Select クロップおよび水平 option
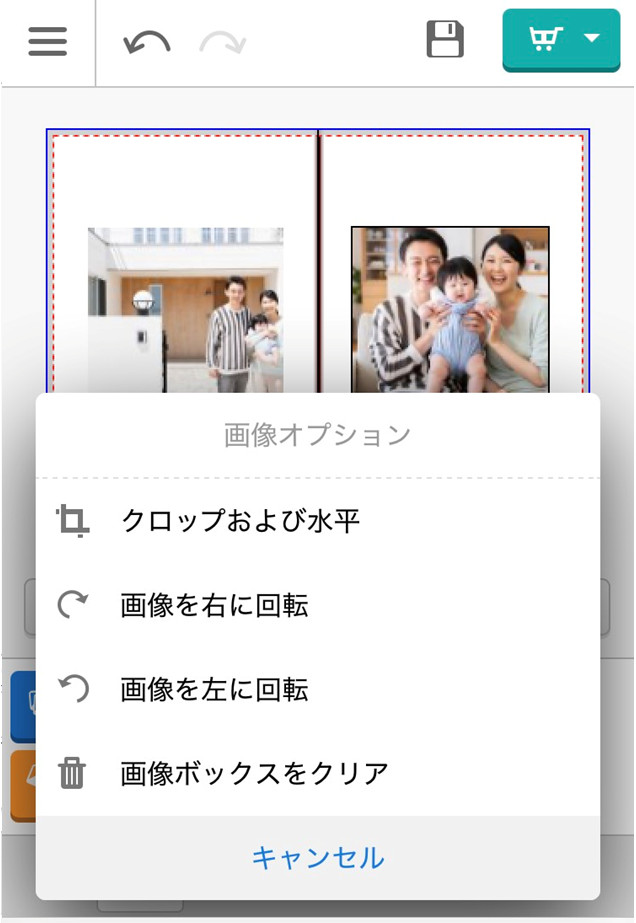The height and width of the screenshot is (923, 636). click(x=240, y=521)
